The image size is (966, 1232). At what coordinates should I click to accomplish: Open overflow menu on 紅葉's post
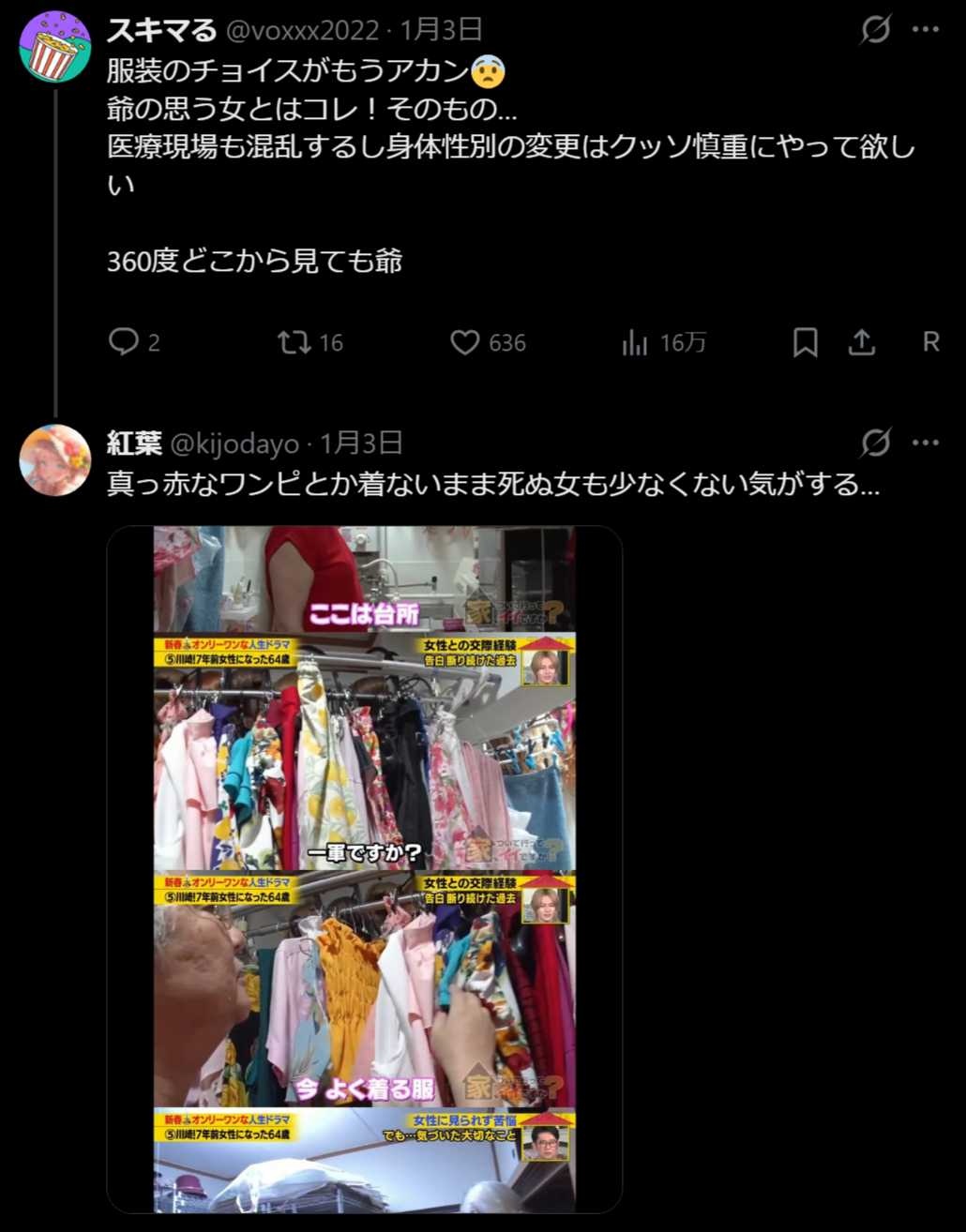pyautogui.click(x=925, y=443)
